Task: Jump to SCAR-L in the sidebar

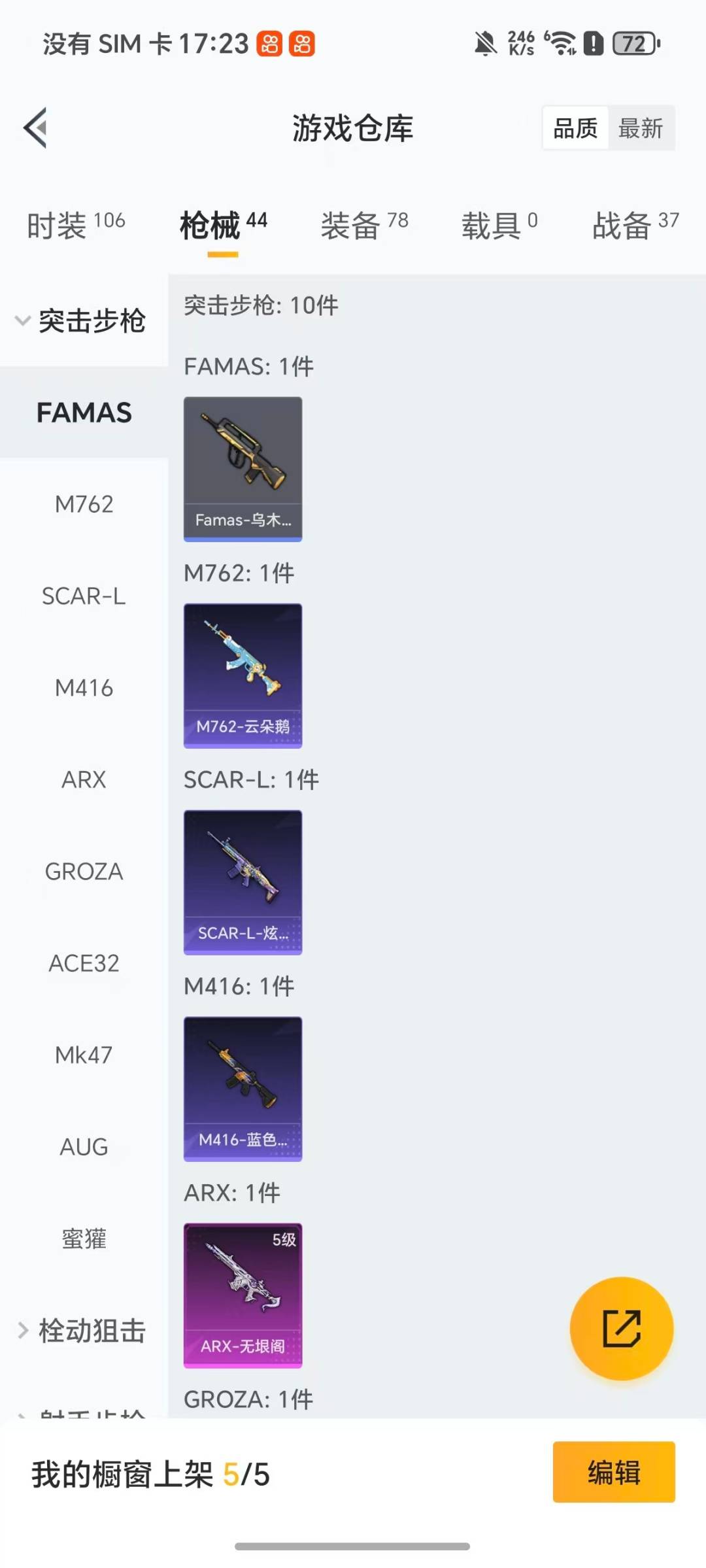Action: tap(84, 596)
